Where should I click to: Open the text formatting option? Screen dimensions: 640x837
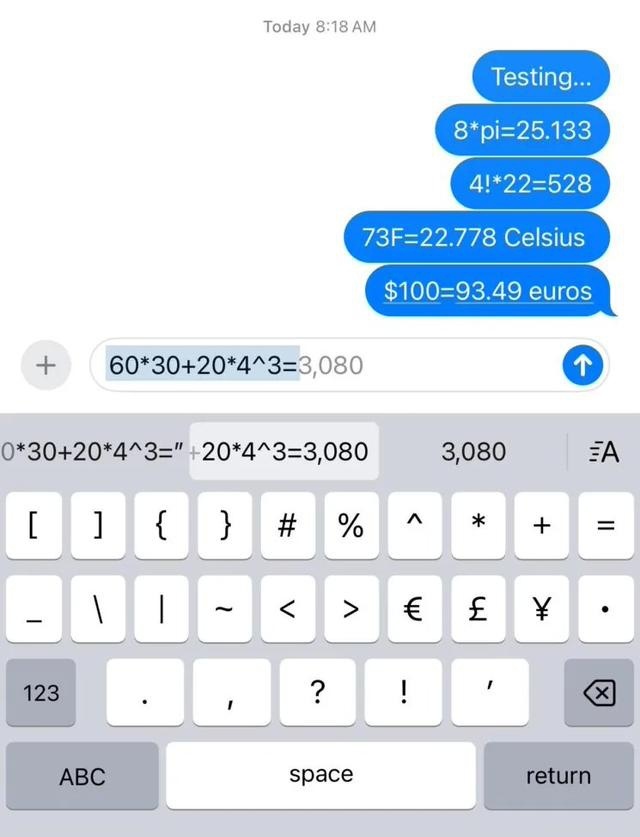pyautogui.click(x=604, y=452)
